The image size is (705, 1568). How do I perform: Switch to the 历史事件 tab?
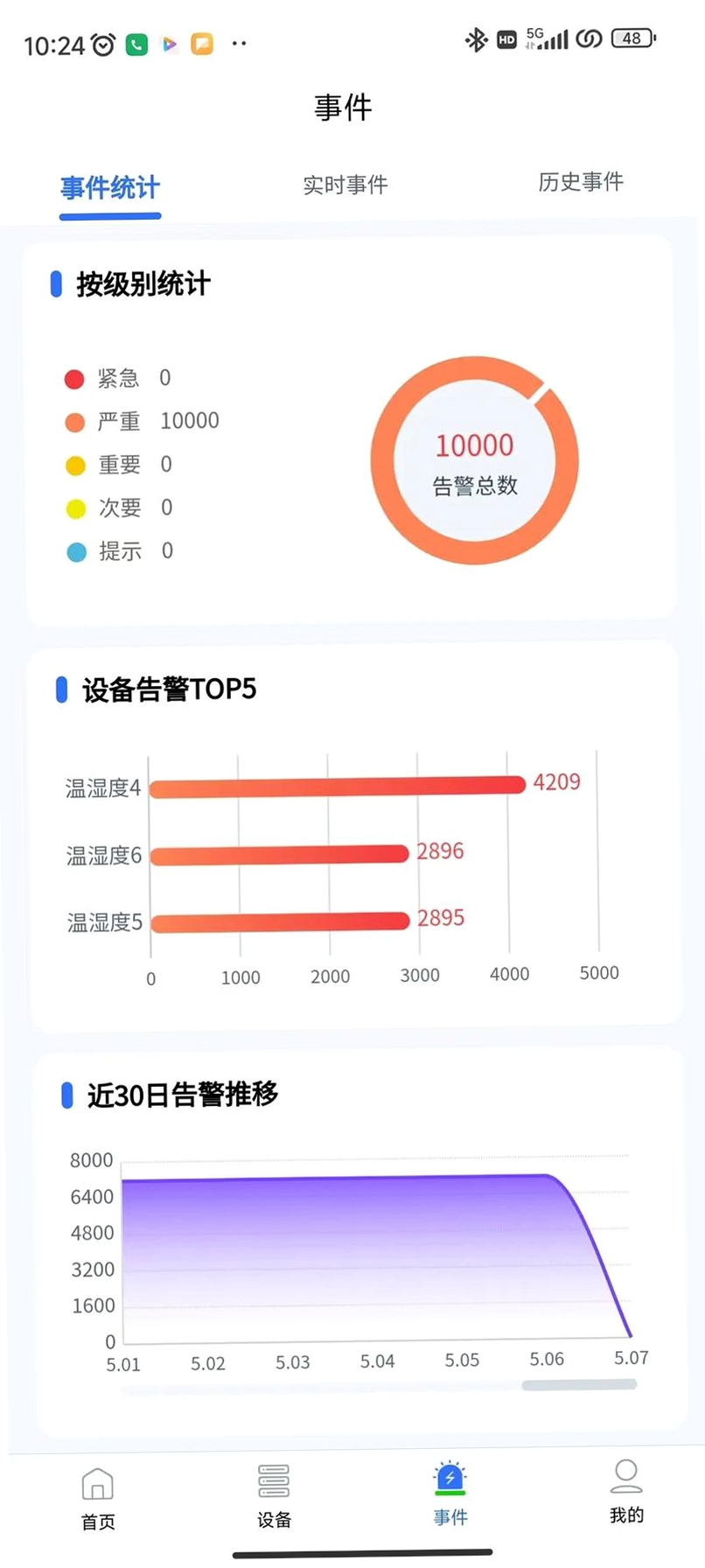click(x=580, y=182)
